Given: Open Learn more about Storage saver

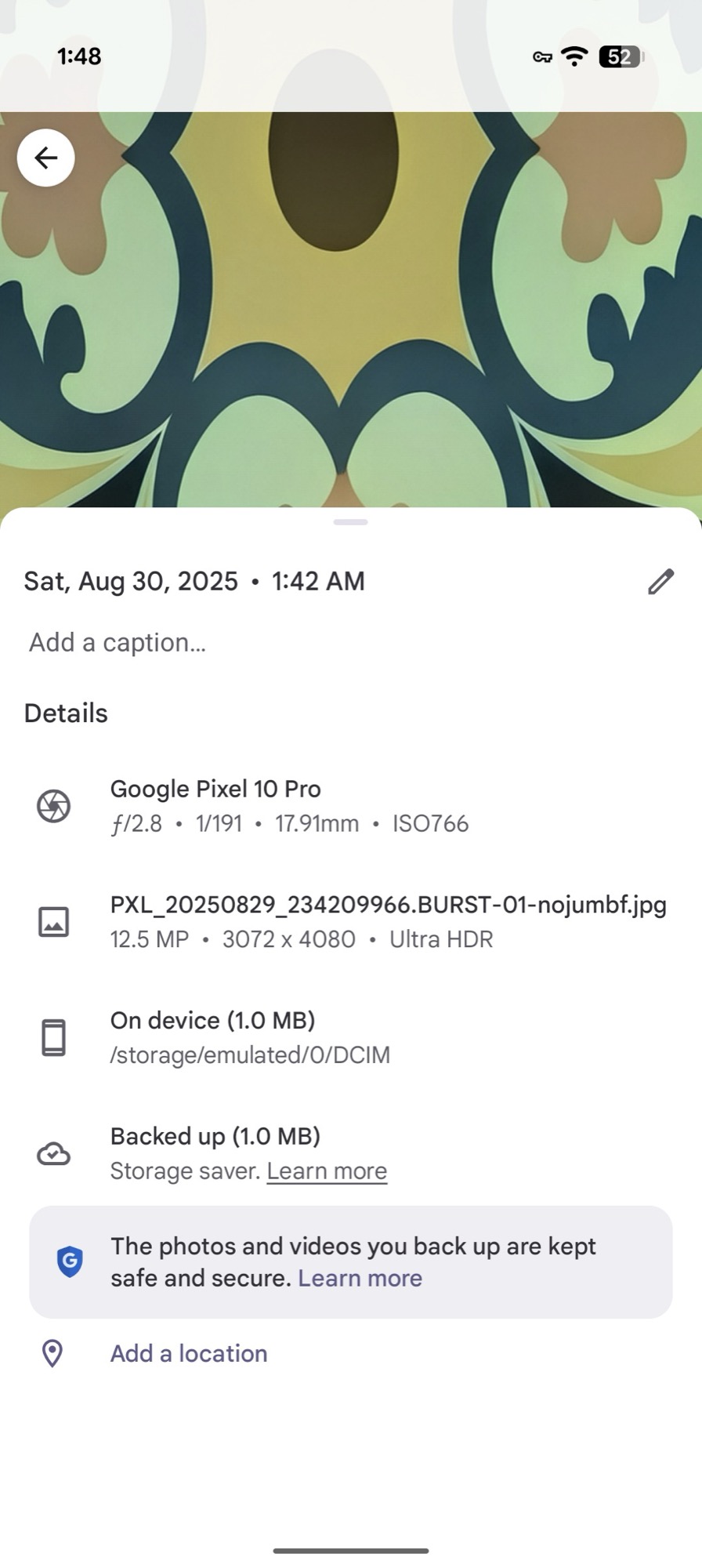Looking at the screenshot, I should click(327, 1171).
